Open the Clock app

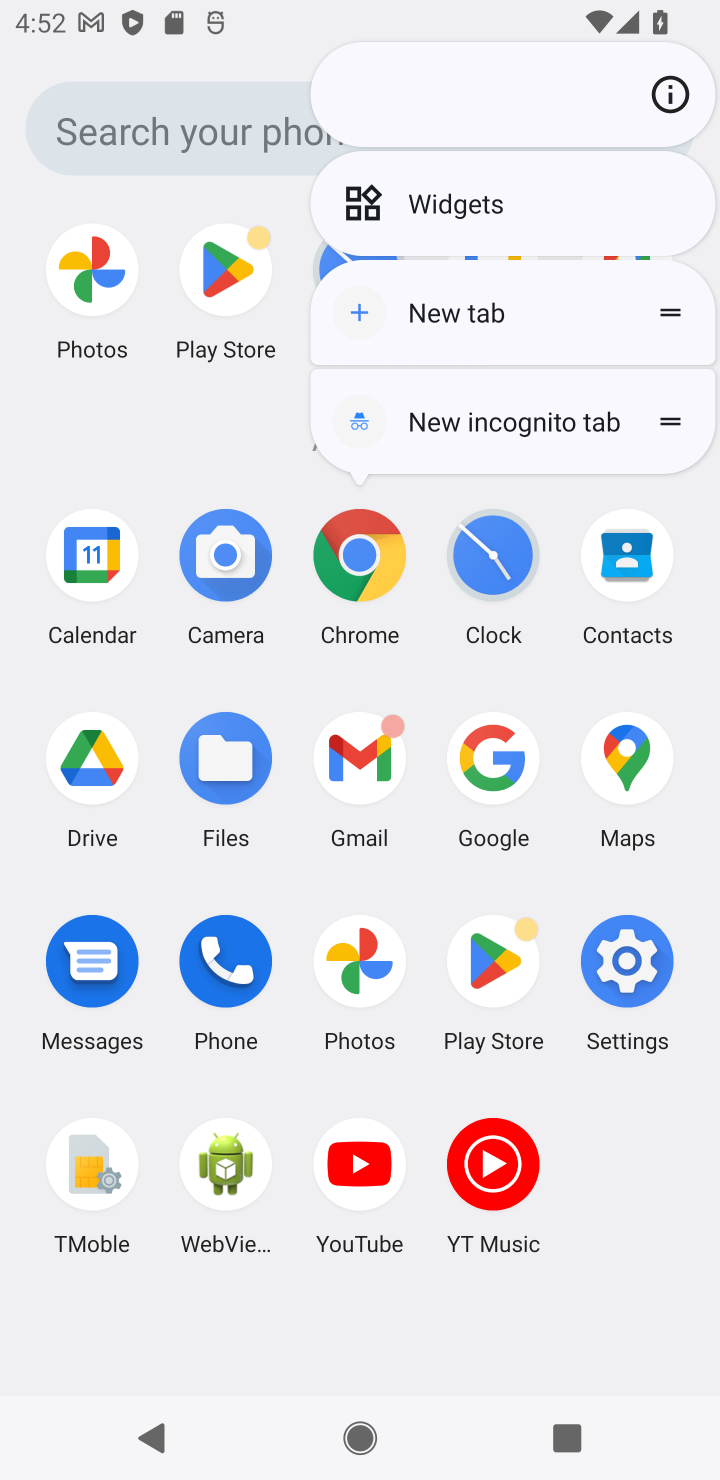click(494, 577)
